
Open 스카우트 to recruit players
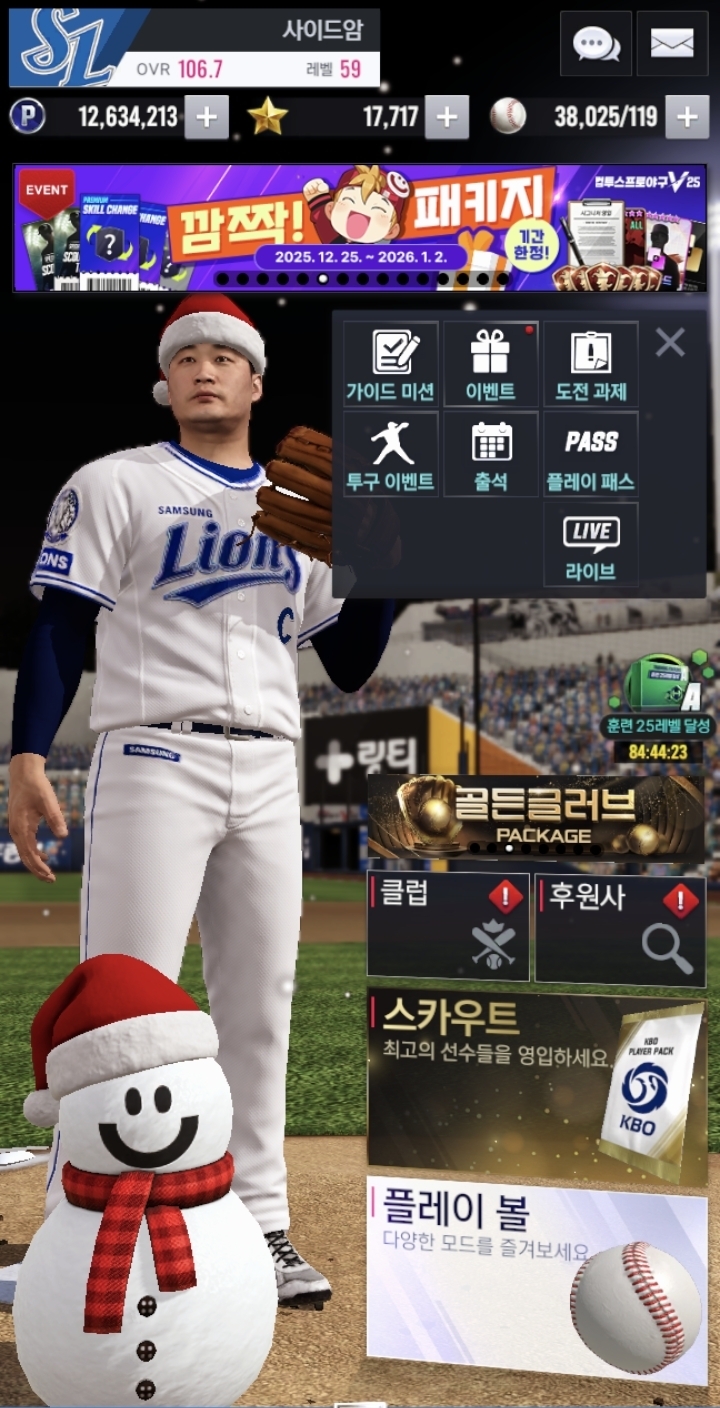pyautogui.click(x=536, y=1085)
